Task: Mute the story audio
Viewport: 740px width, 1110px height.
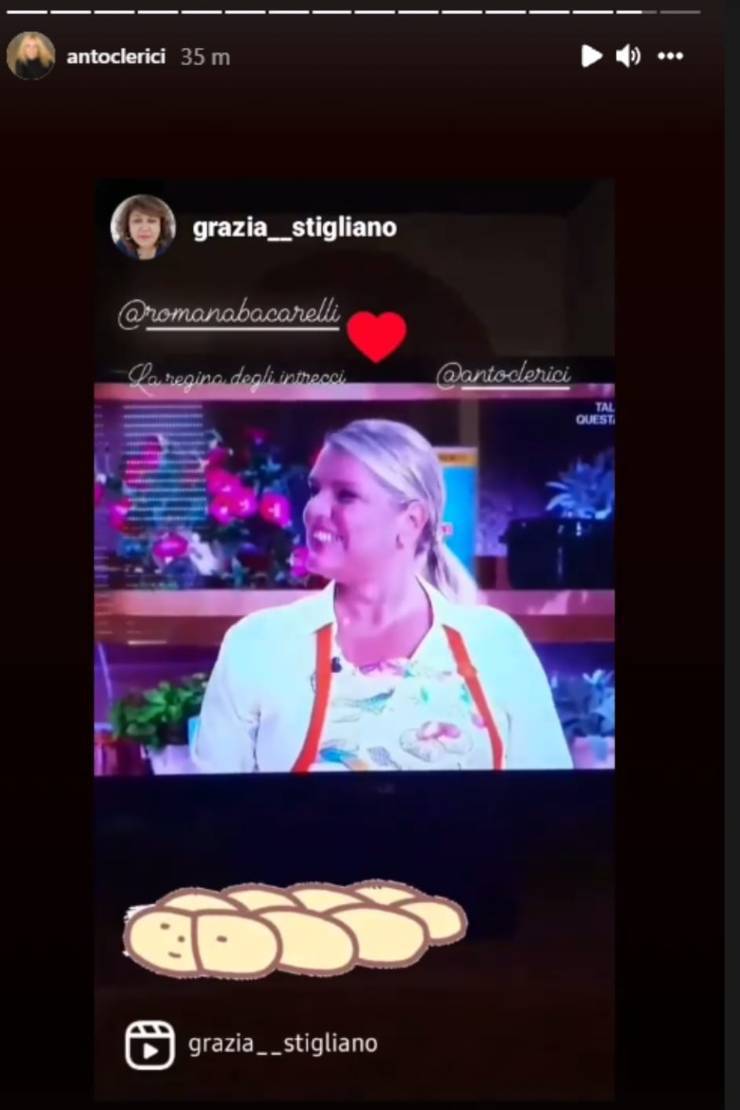Action: tap(628, 56)
